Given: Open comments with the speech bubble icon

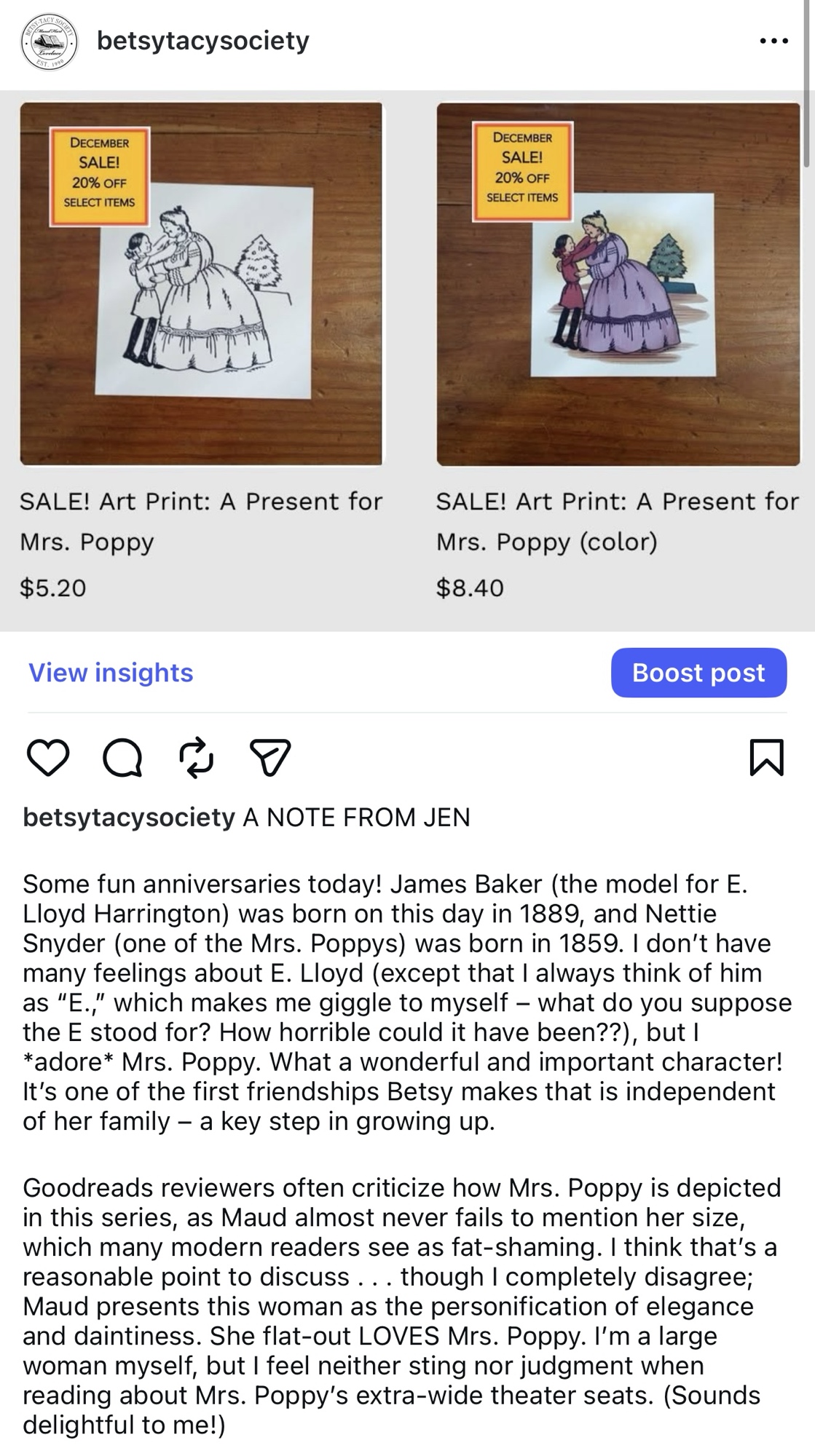Looking at the screenshot, I should (122, 758).
